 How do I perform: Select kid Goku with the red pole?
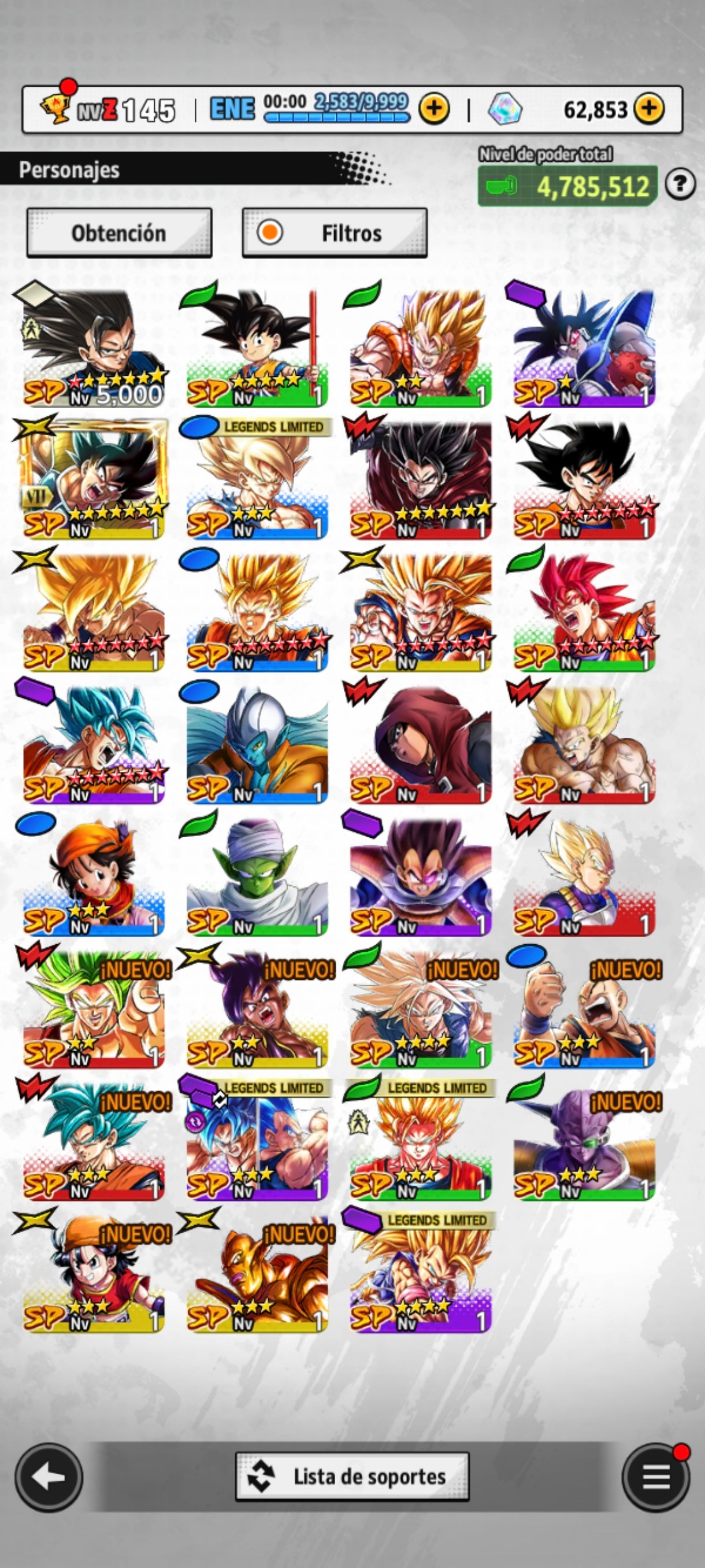point(257,347)
